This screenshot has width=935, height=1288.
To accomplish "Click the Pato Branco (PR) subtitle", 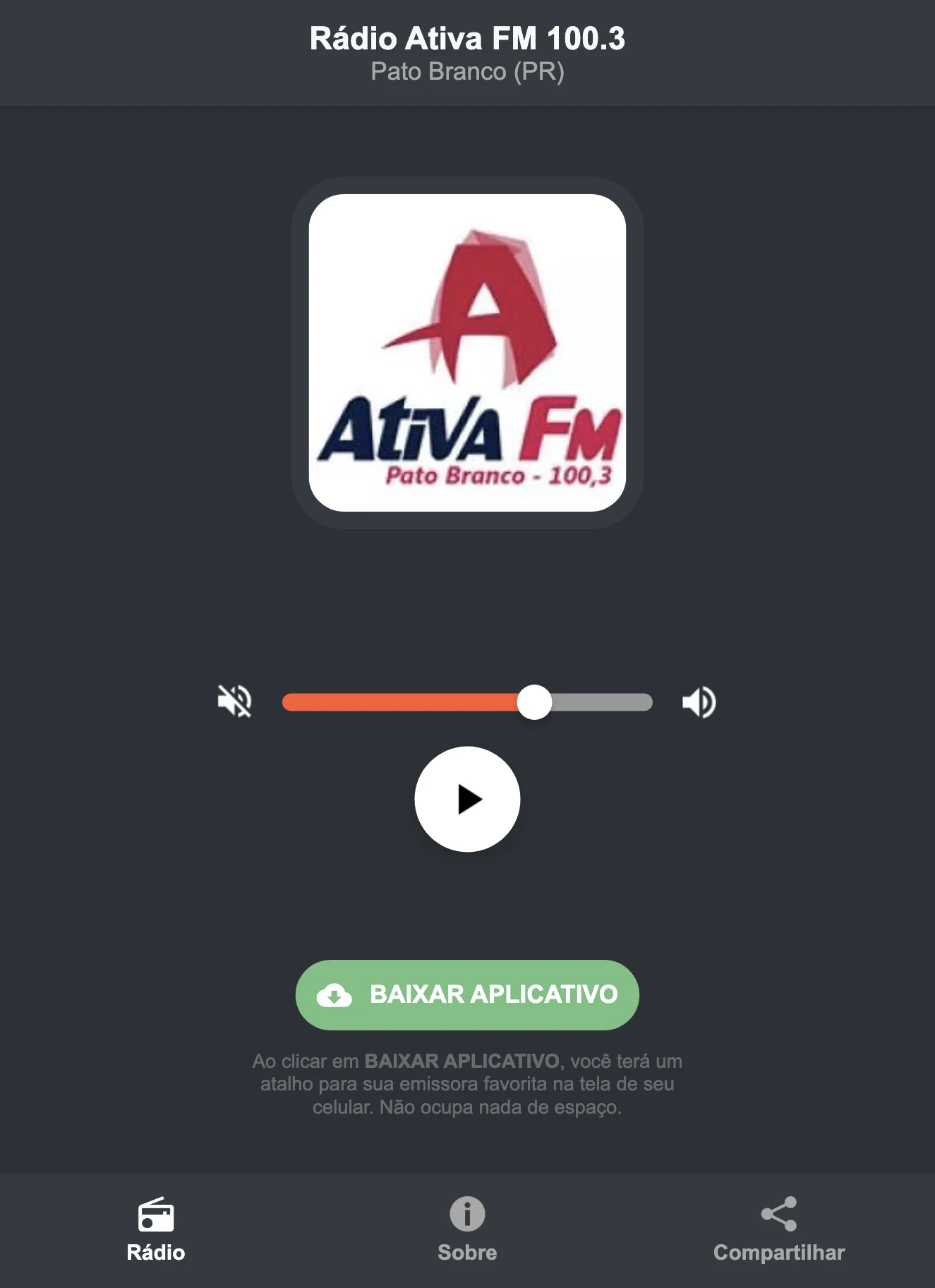I will click(467, 71).
